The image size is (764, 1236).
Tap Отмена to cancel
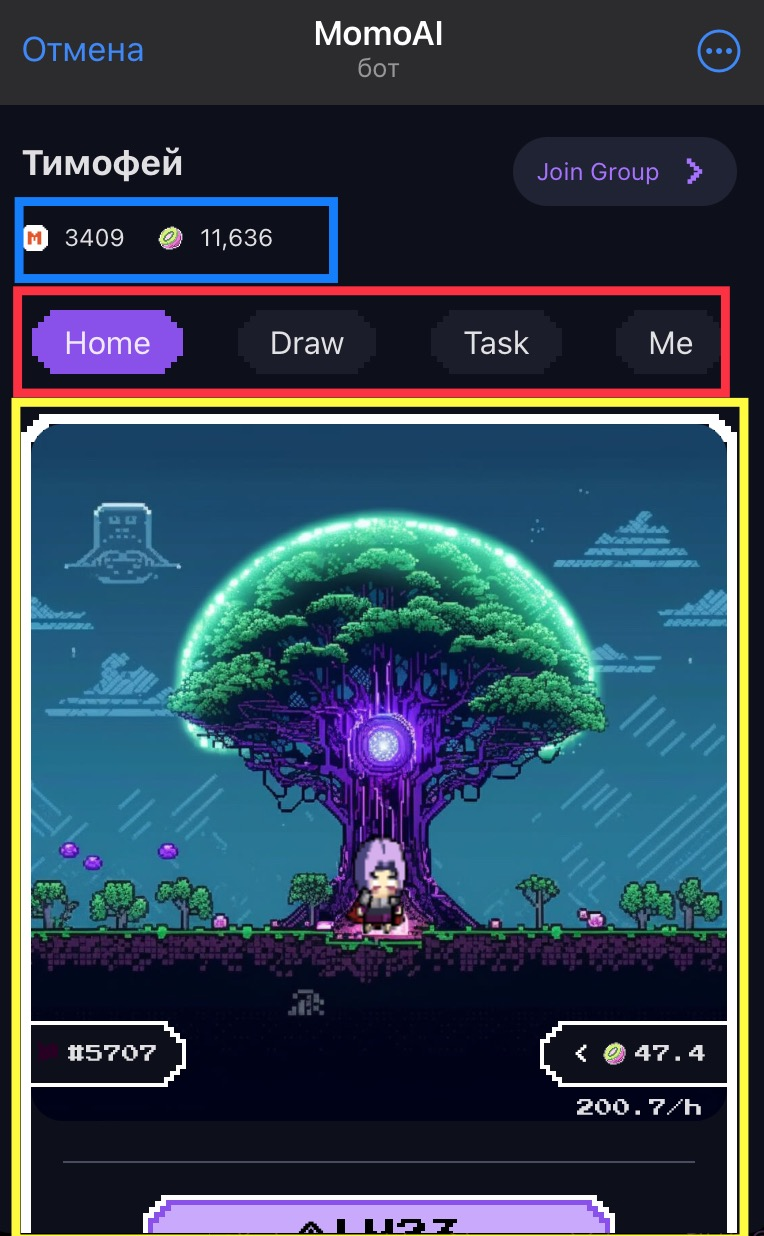83,50
